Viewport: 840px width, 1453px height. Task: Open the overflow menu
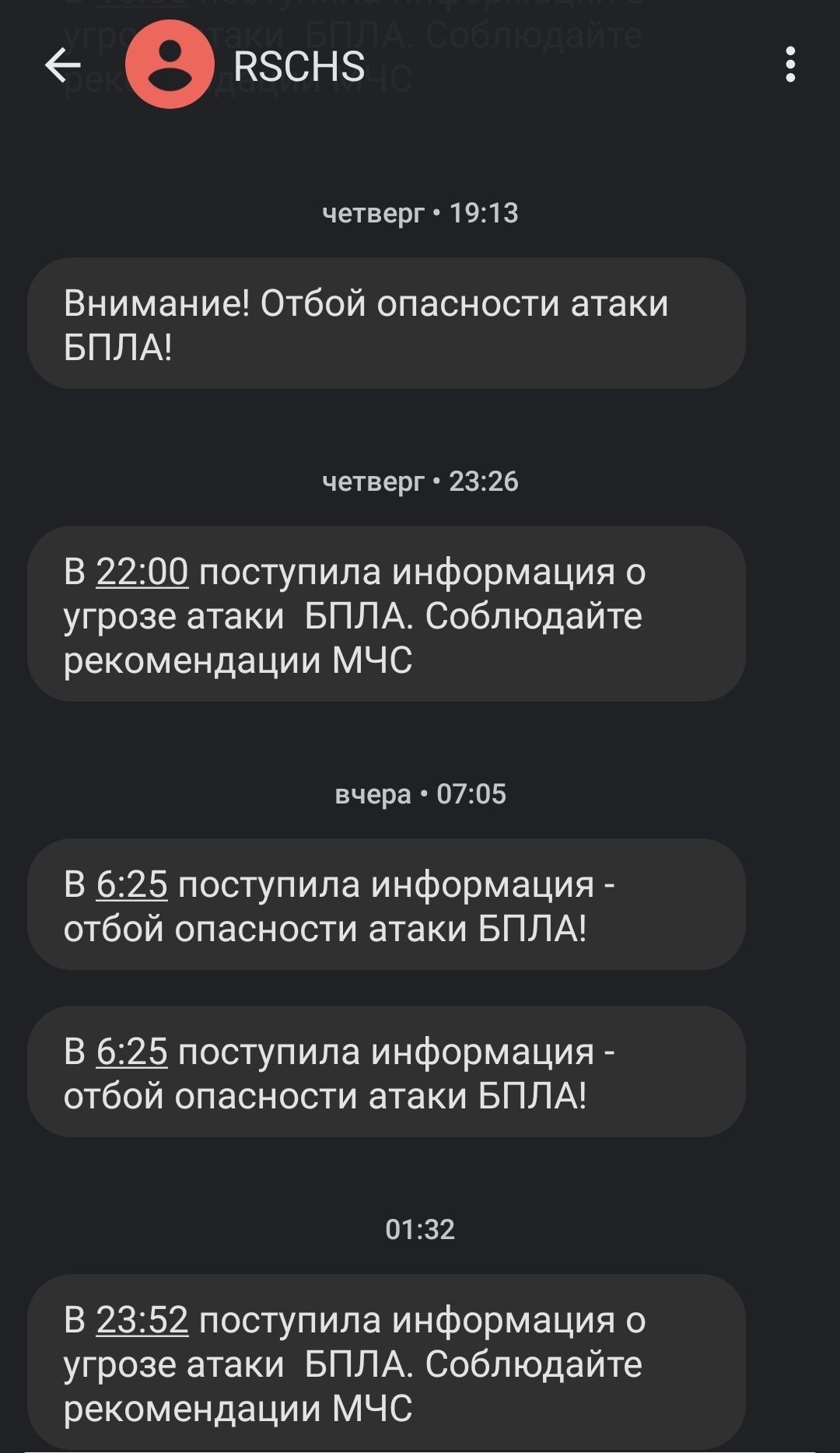pos(790,65)
